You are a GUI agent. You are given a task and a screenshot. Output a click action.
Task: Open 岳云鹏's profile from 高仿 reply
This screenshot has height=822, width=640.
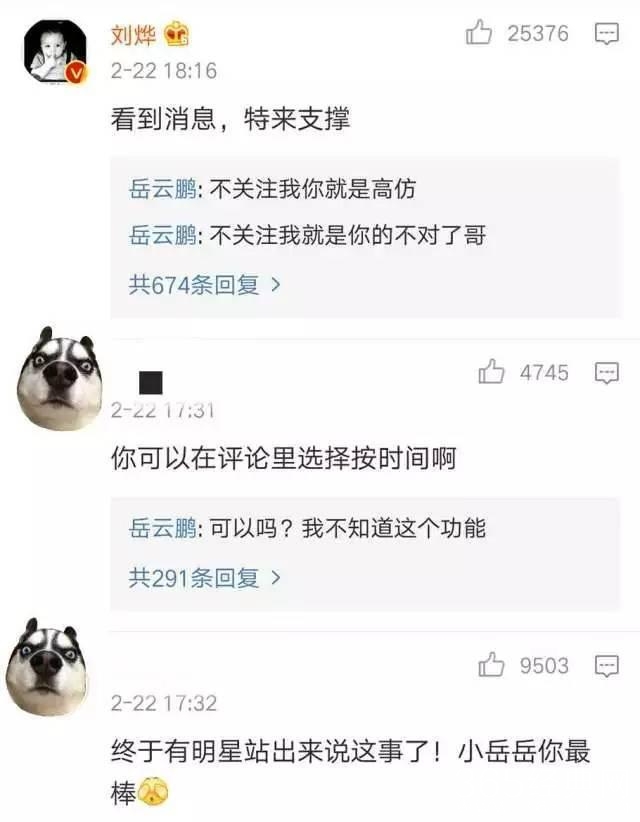tap(164, 187)
